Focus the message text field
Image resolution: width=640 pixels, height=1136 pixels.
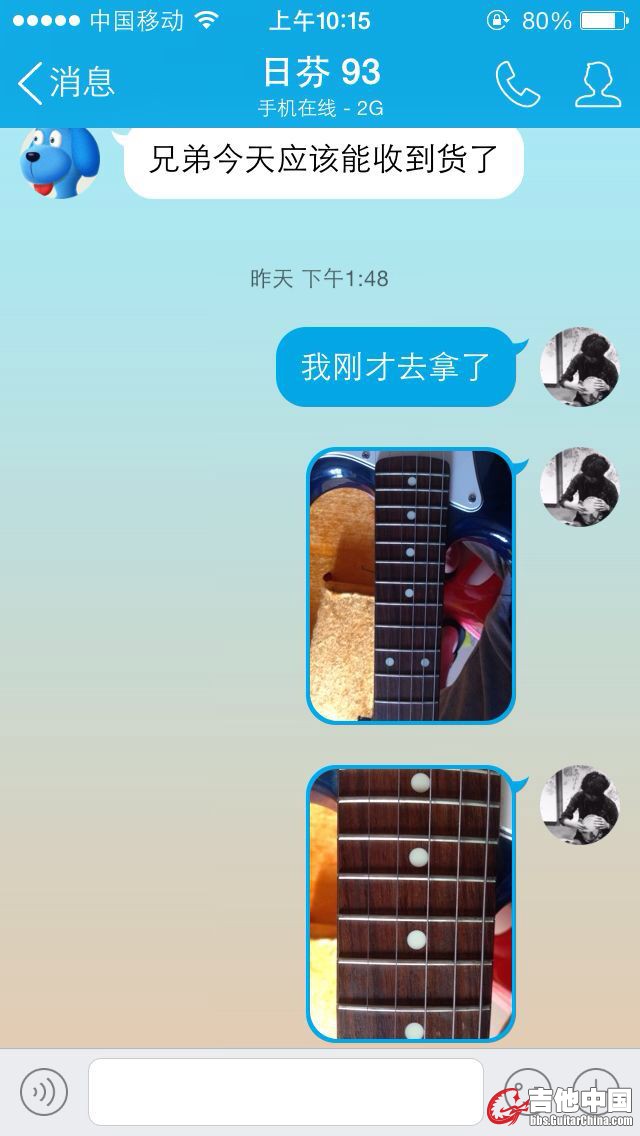coord(286,1092)
